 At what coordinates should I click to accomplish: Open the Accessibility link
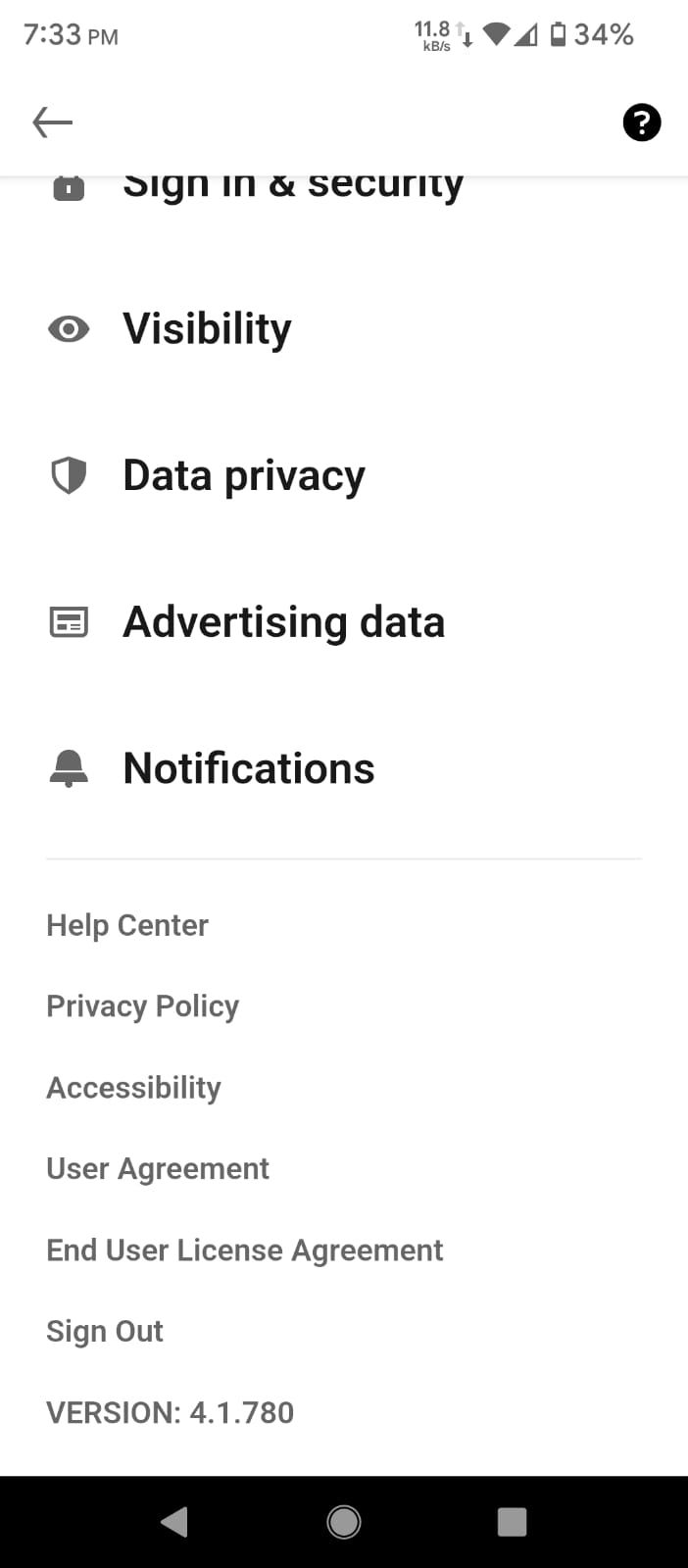pyautogui.click(x=134, y=1088)
